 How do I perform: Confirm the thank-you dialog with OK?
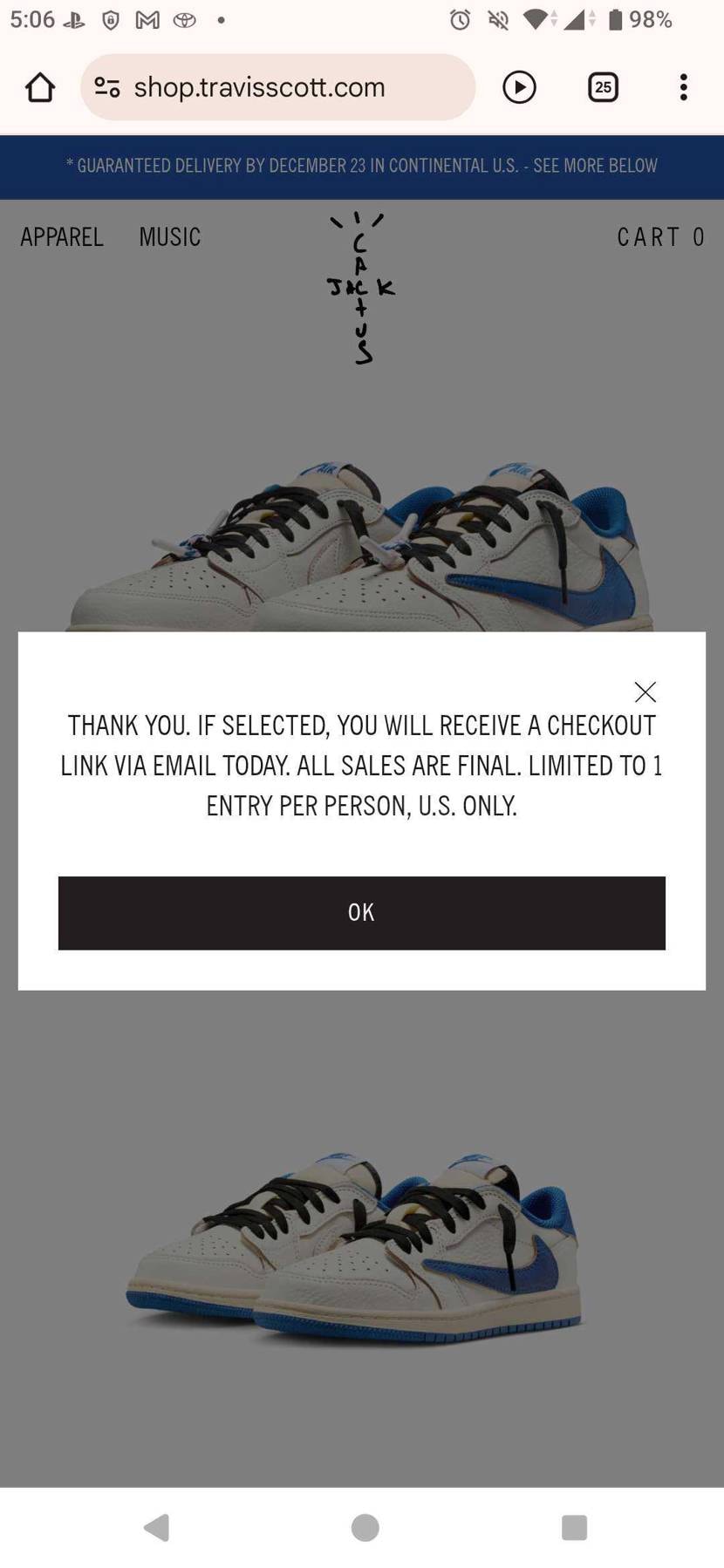361,912
